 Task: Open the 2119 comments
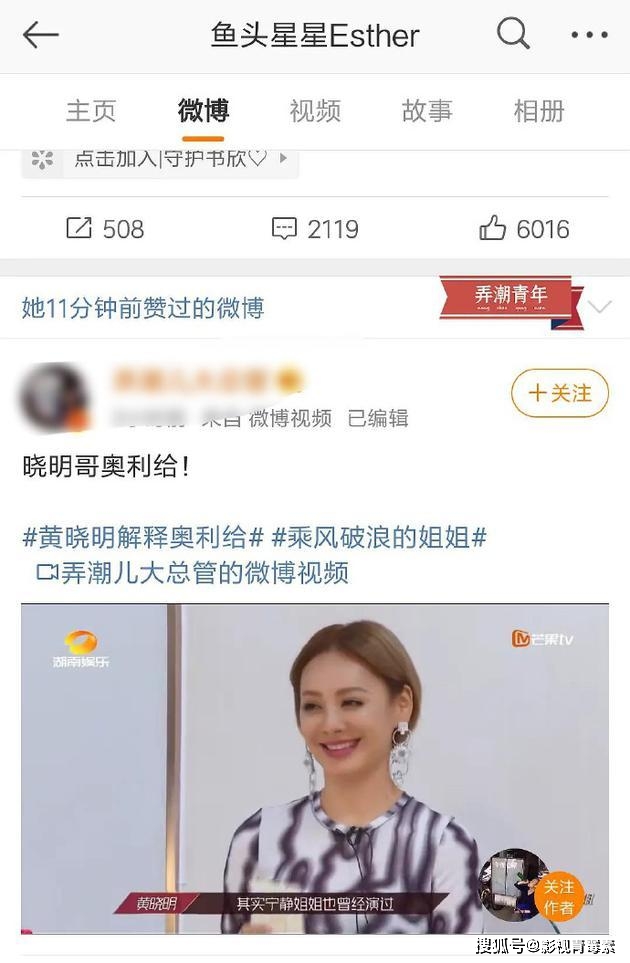315,229
